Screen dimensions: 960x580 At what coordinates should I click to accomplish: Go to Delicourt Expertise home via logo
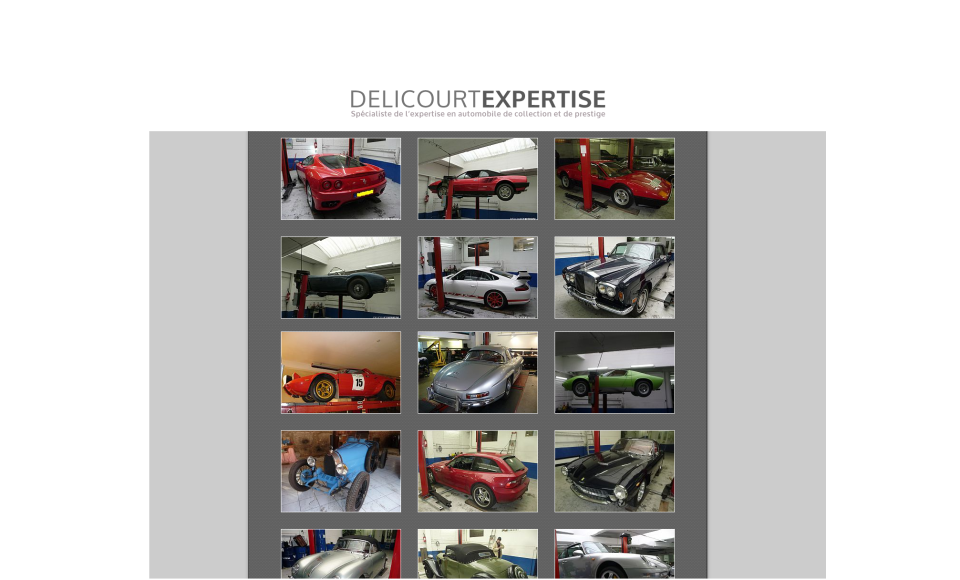pos(477,102)
